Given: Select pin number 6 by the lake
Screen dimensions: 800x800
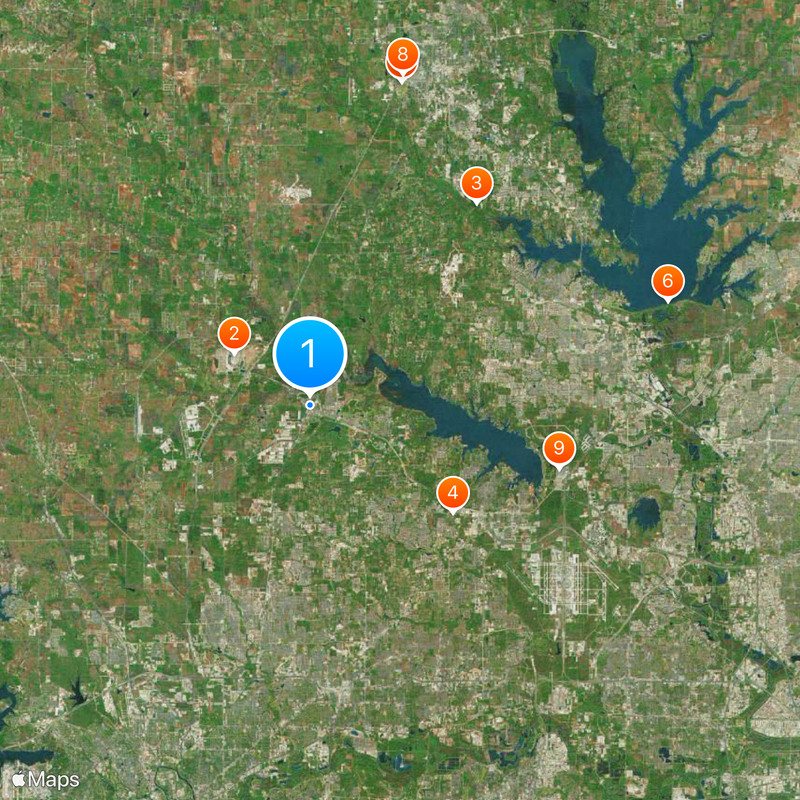Looking at the screenshot, I should 668,281.
